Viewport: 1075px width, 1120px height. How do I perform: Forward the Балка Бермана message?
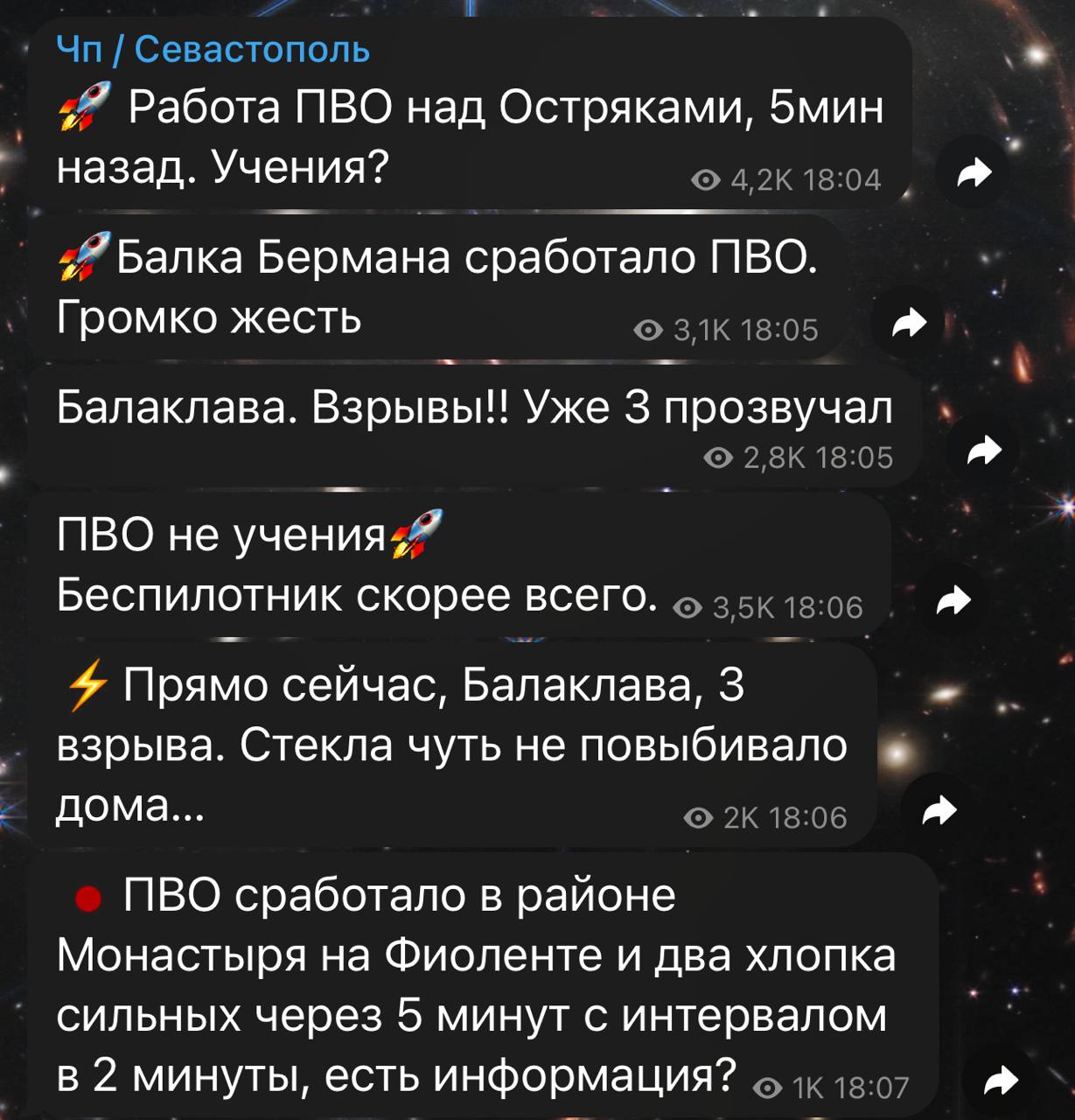[x=910, y=325]
